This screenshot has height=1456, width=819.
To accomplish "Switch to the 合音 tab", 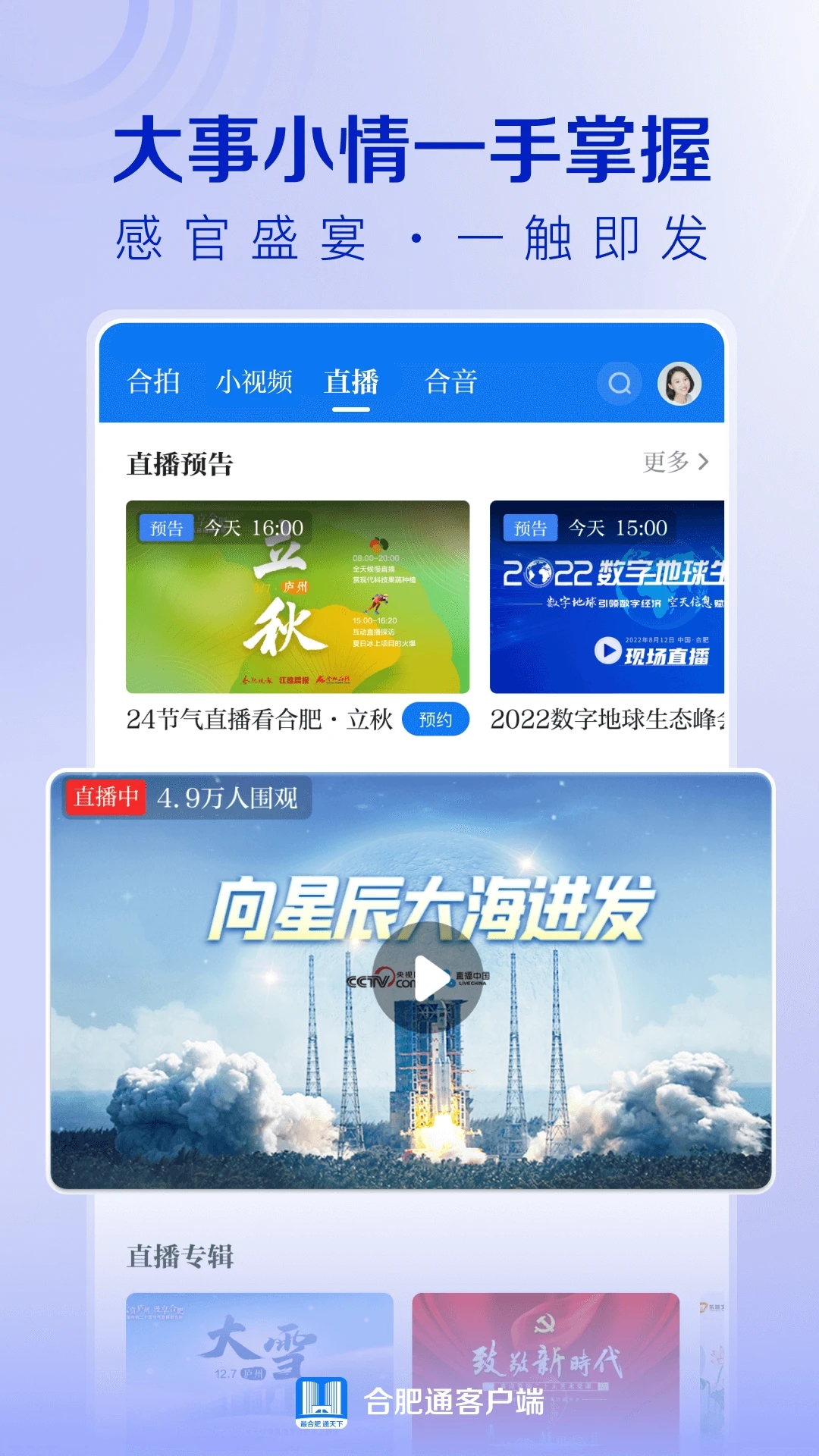I will point(451,383).
